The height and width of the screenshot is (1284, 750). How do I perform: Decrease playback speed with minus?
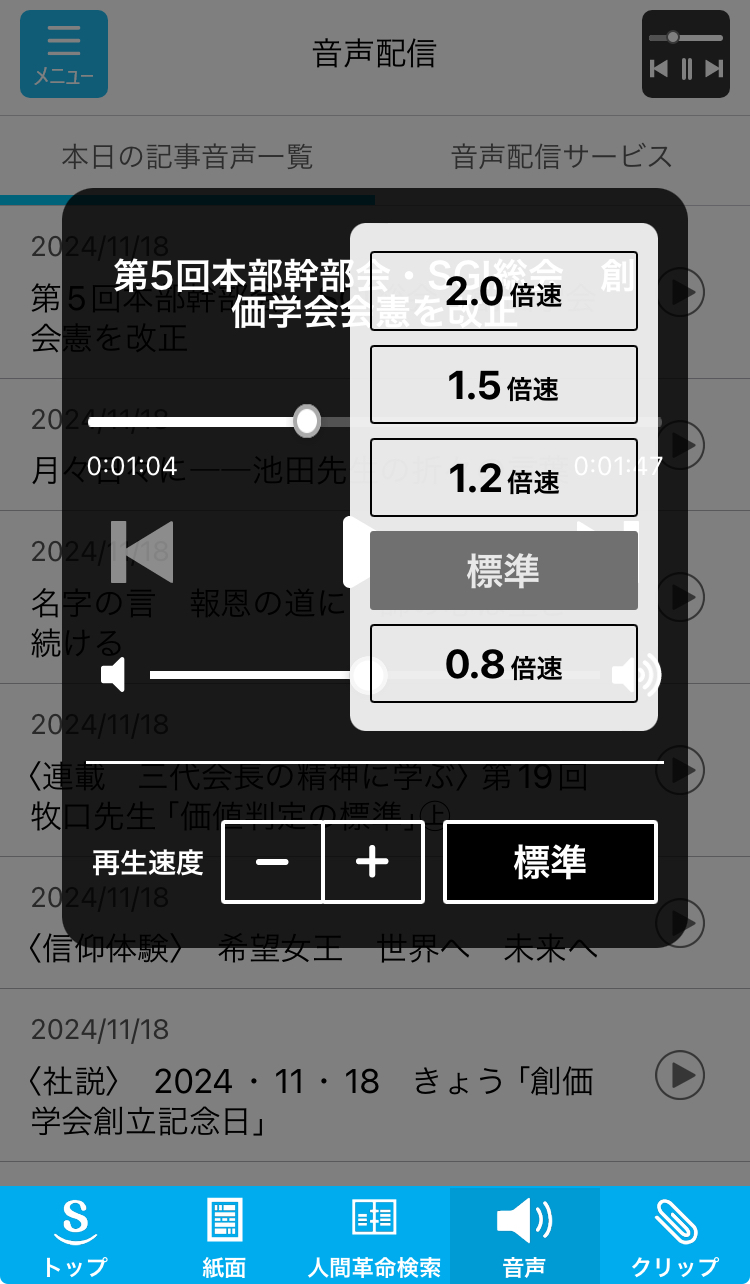[272, 862]
